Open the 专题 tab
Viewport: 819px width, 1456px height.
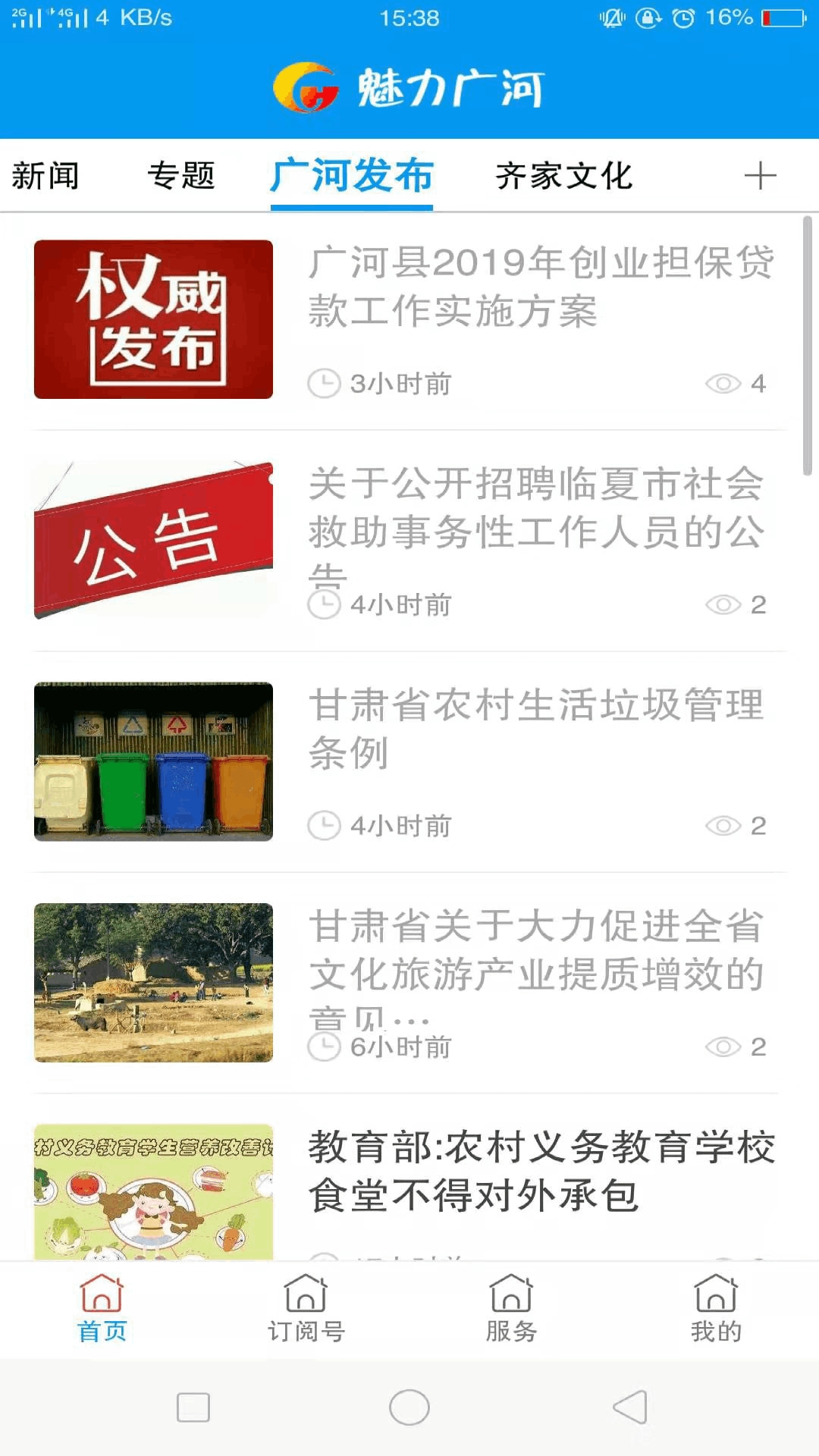pos(182,176)
